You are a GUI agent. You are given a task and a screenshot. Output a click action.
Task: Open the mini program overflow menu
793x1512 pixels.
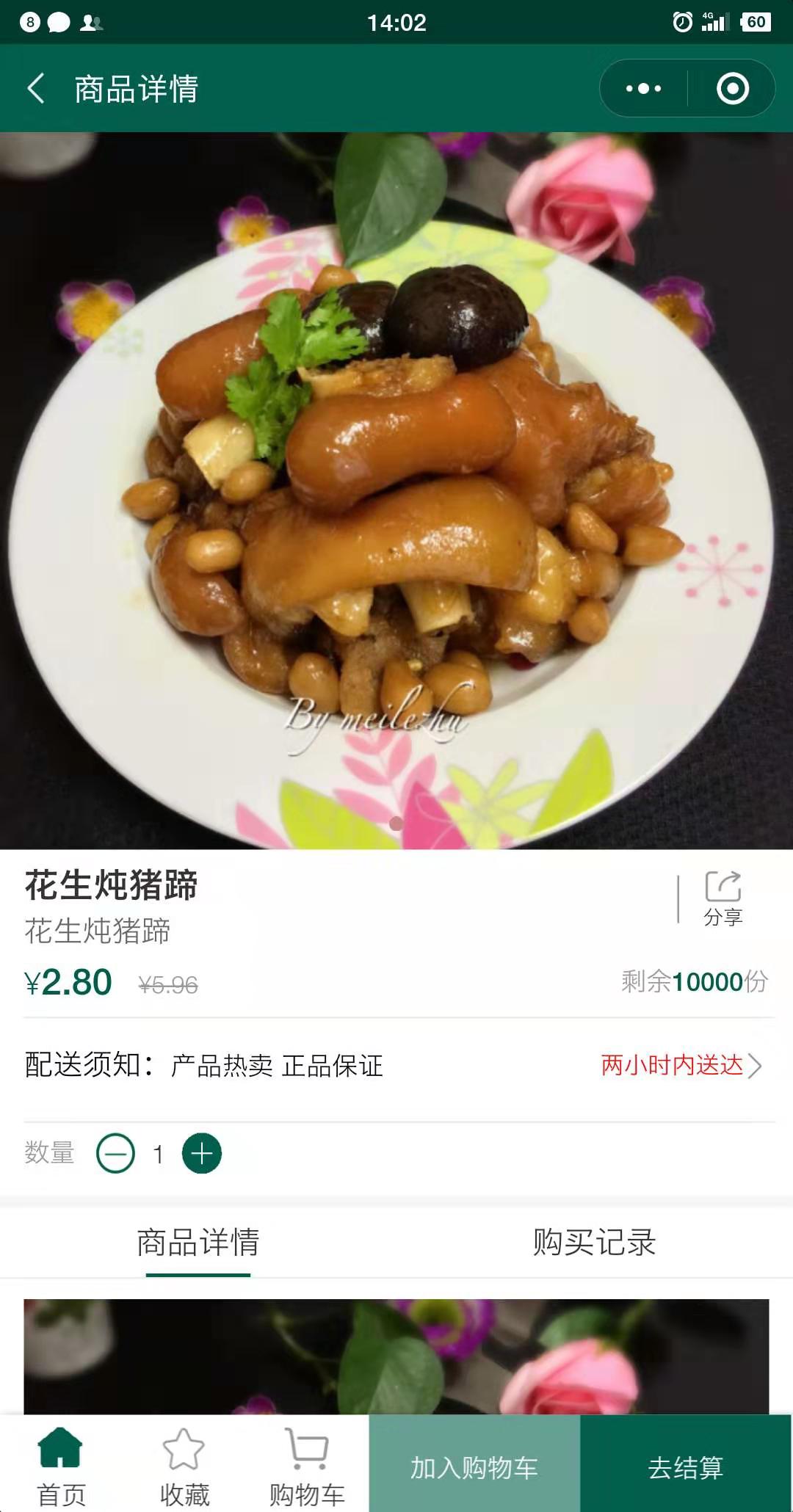click(643, 89)
